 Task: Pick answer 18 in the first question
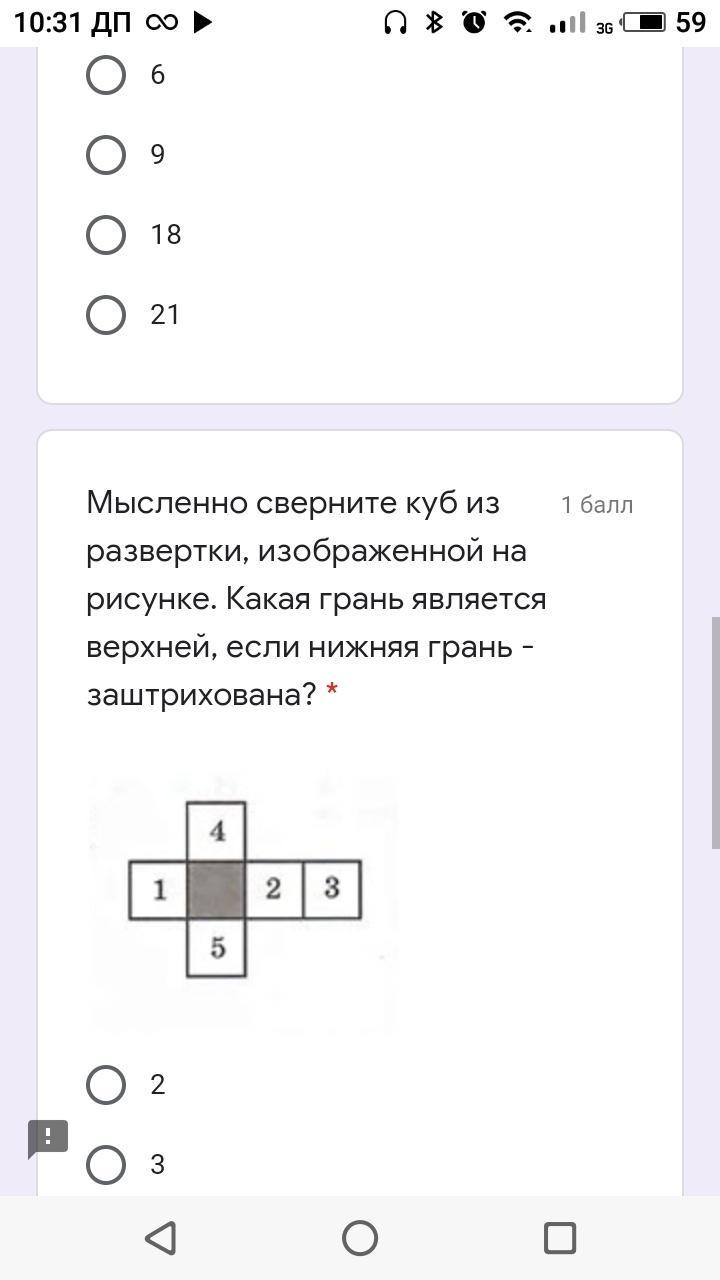pos(106,235)
